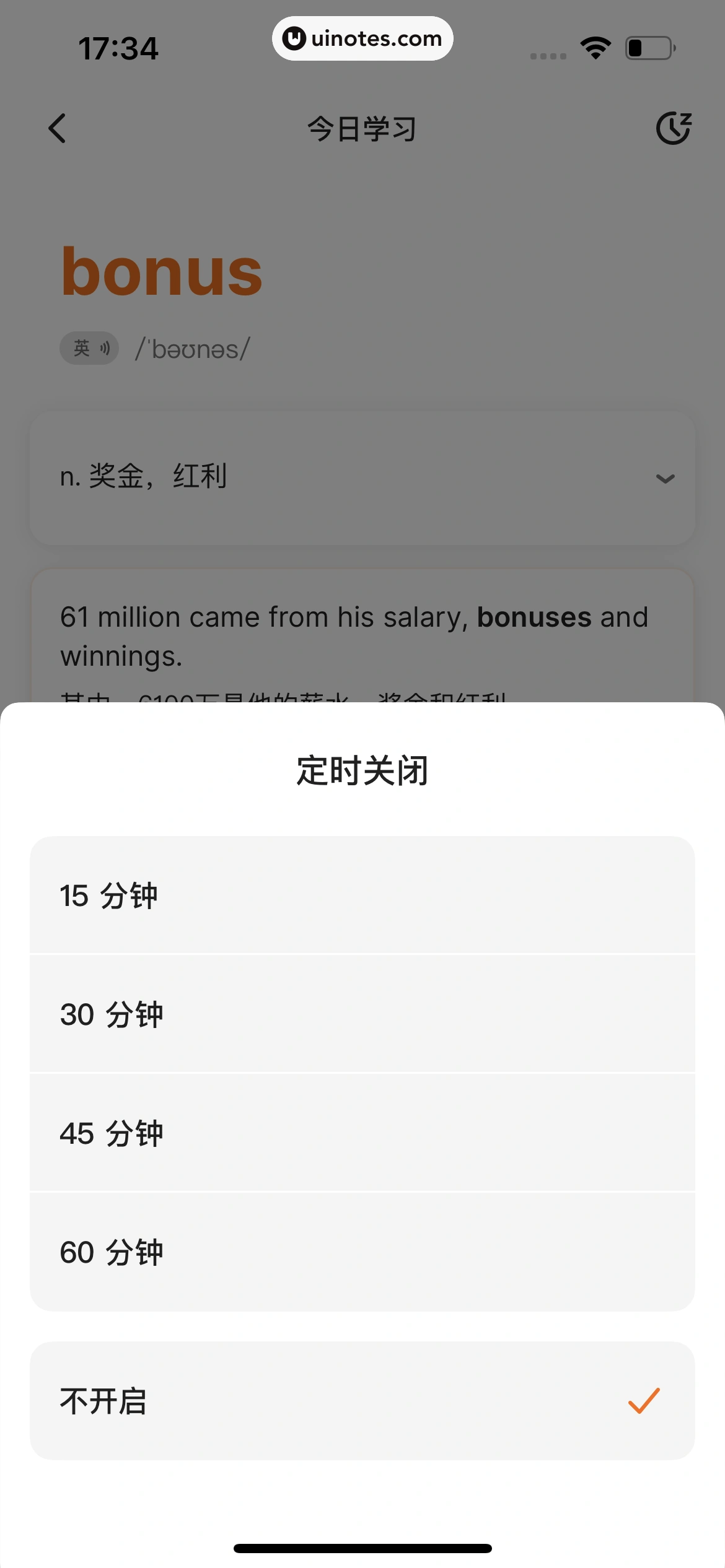Tap the battery indicator in status bar
Image resolution: width=725 pixels, height=1568 pixels.
tap(649, 46)
